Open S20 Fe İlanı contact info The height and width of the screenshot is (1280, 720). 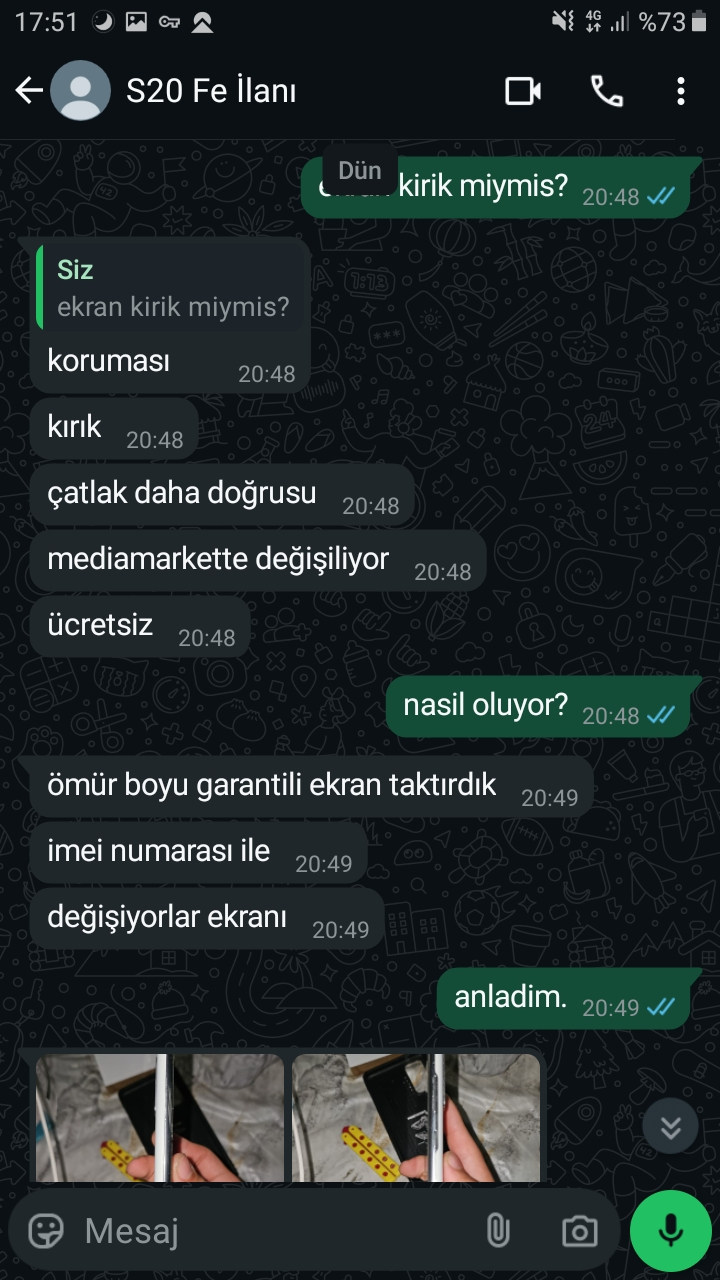click(x=211, y=91)
